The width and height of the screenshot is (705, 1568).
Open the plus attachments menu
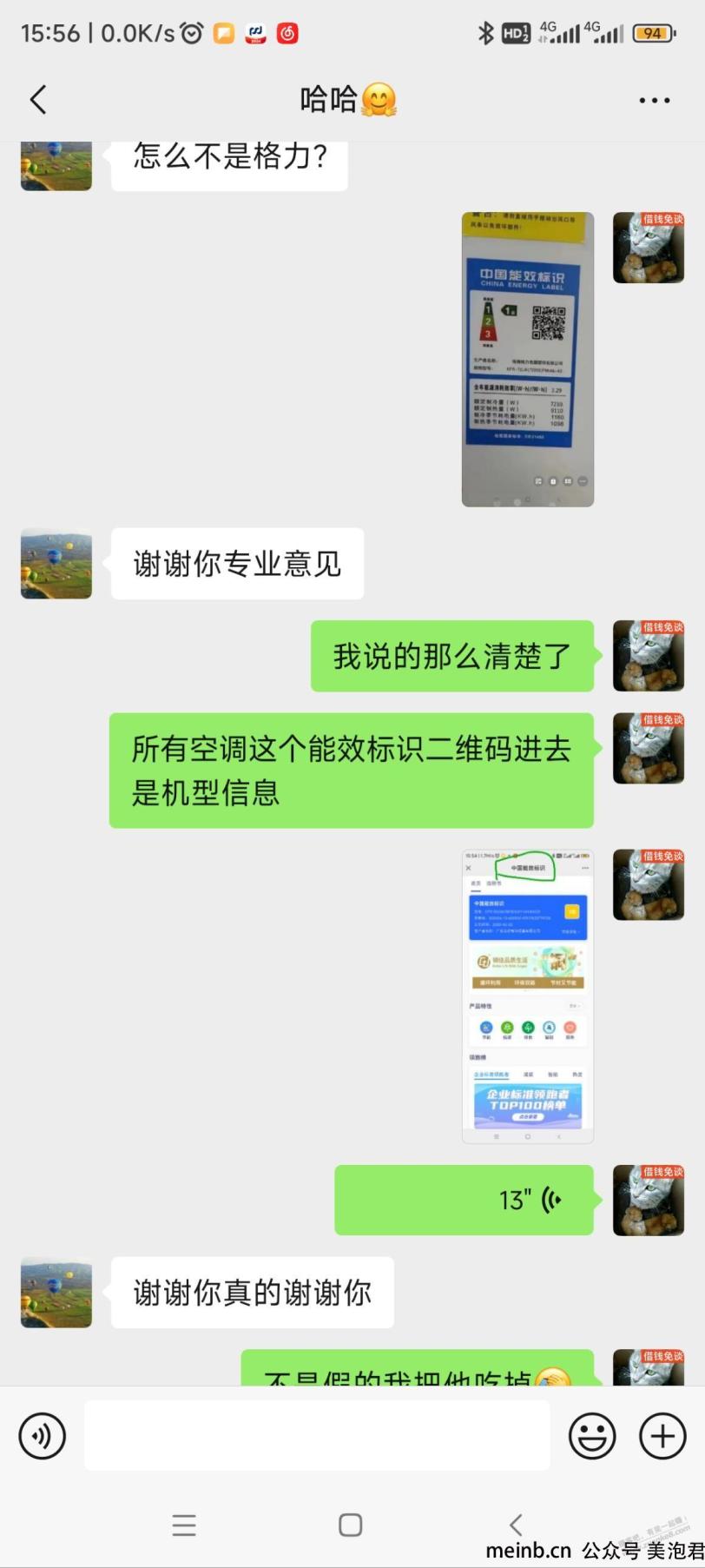click(662, 1436)
